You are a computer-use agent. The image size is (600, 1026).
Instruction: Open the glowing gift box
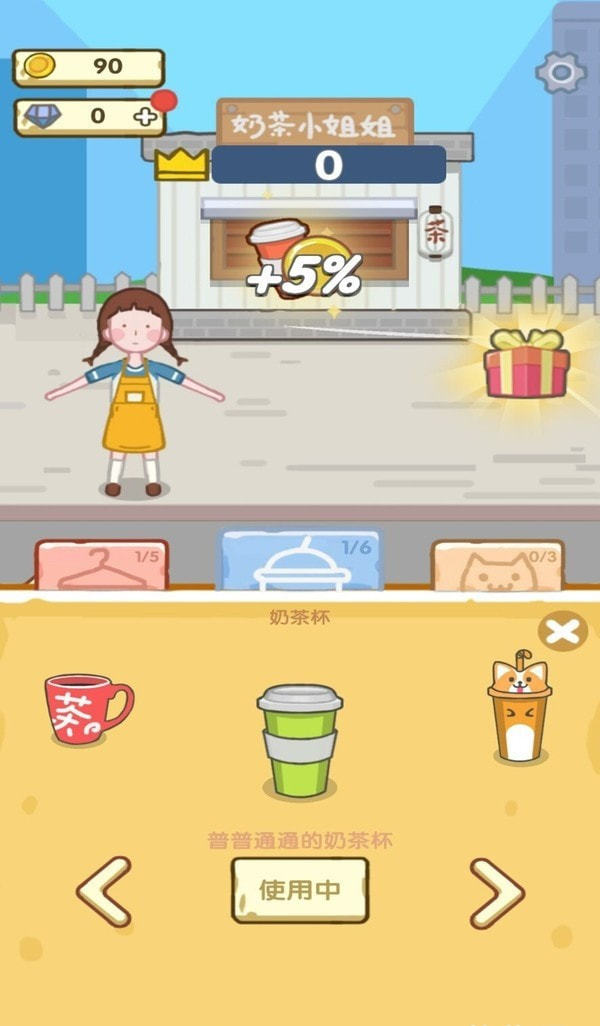[x=526, y=362]
